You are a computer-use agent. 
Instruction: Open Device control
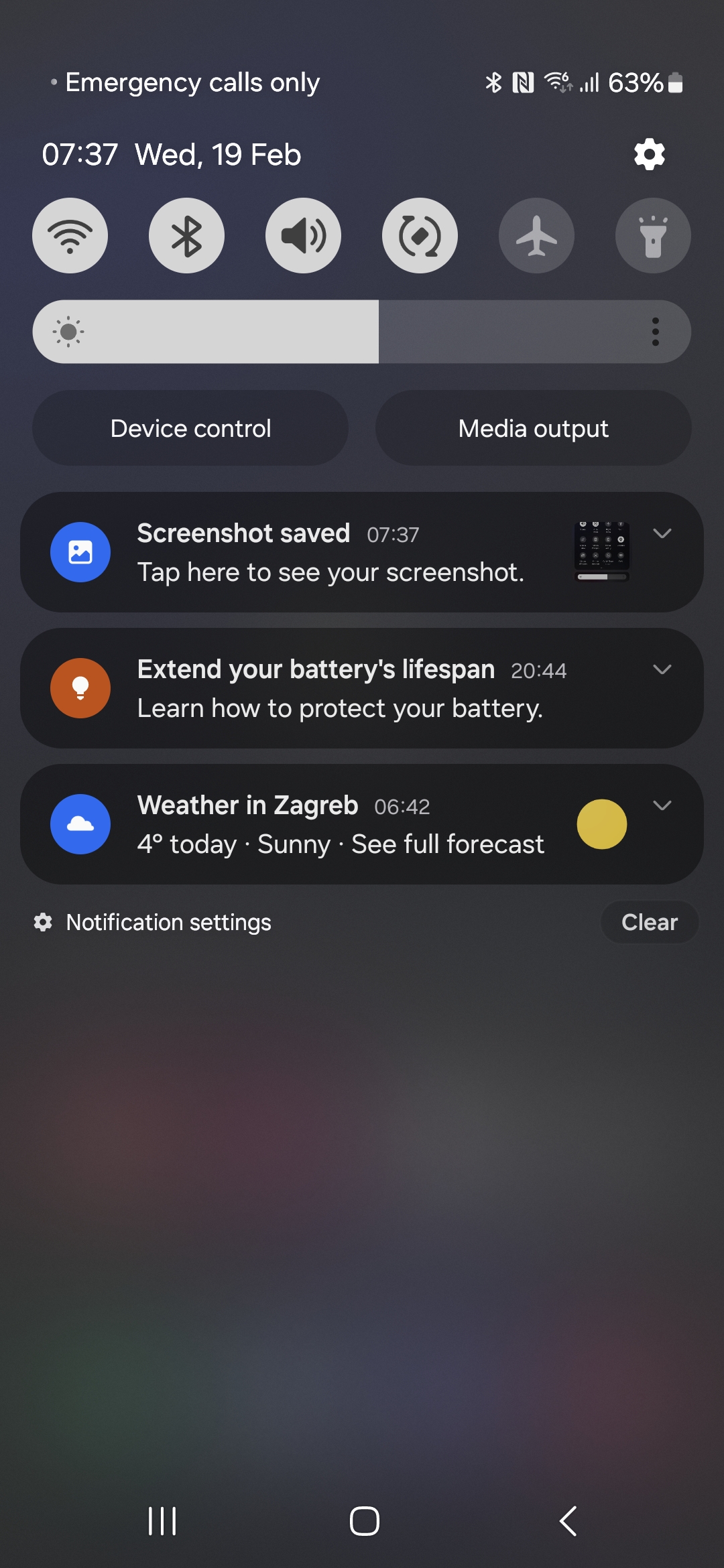pos(190,428)
